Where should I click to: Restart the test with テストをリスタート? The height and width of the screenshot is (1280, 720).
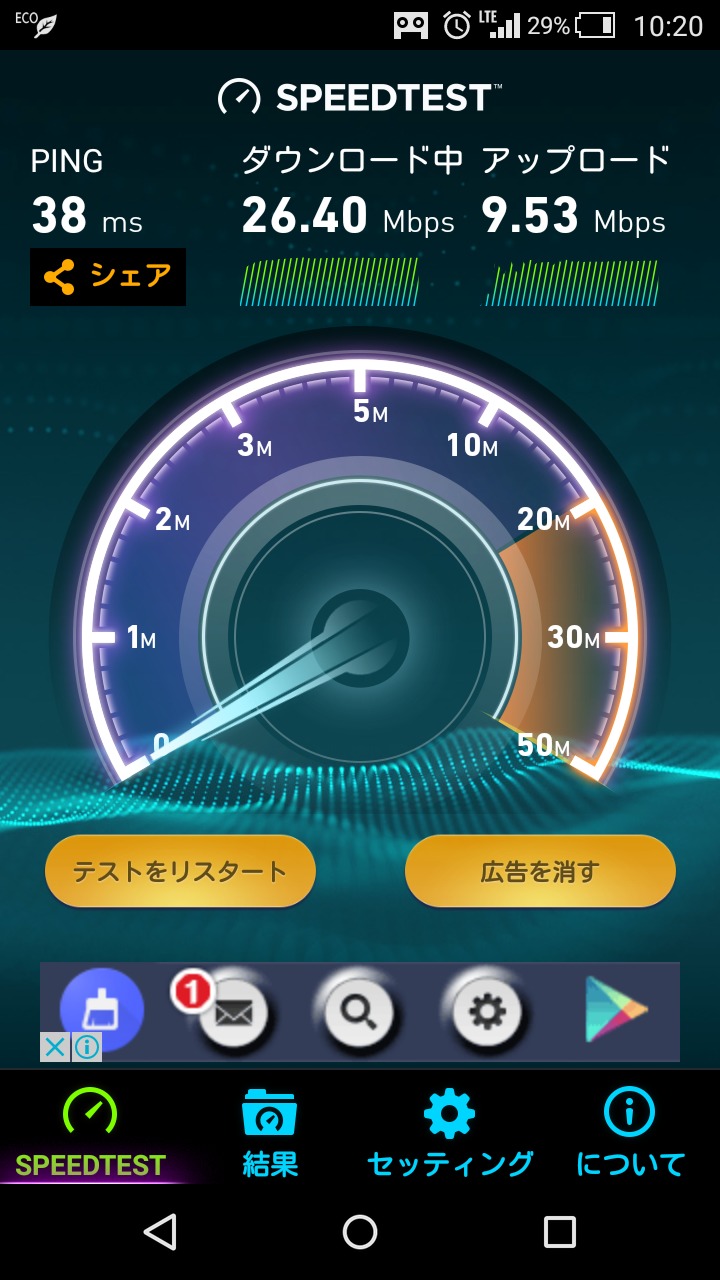180,871
